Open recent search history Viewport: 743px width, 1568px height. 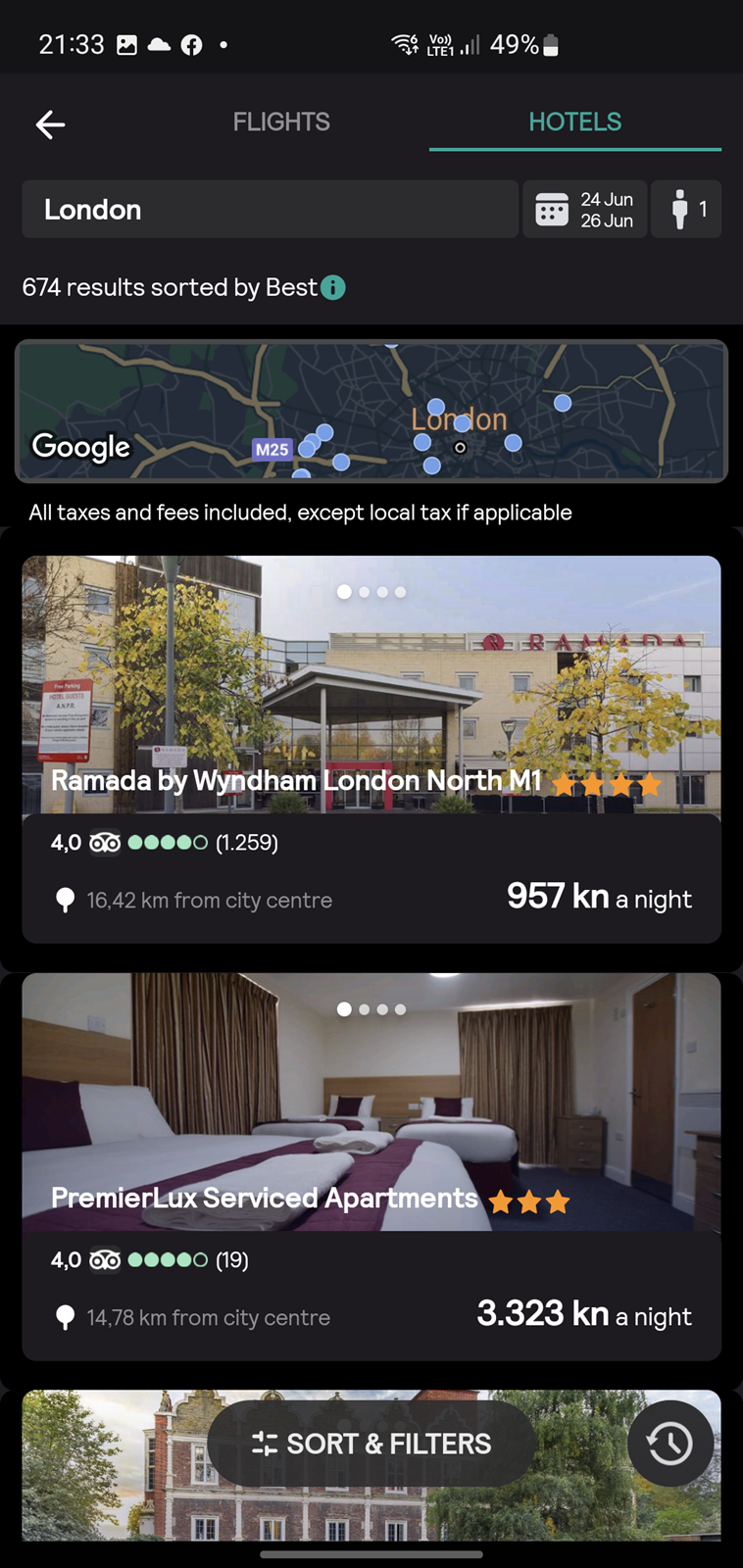(670, 1444)
